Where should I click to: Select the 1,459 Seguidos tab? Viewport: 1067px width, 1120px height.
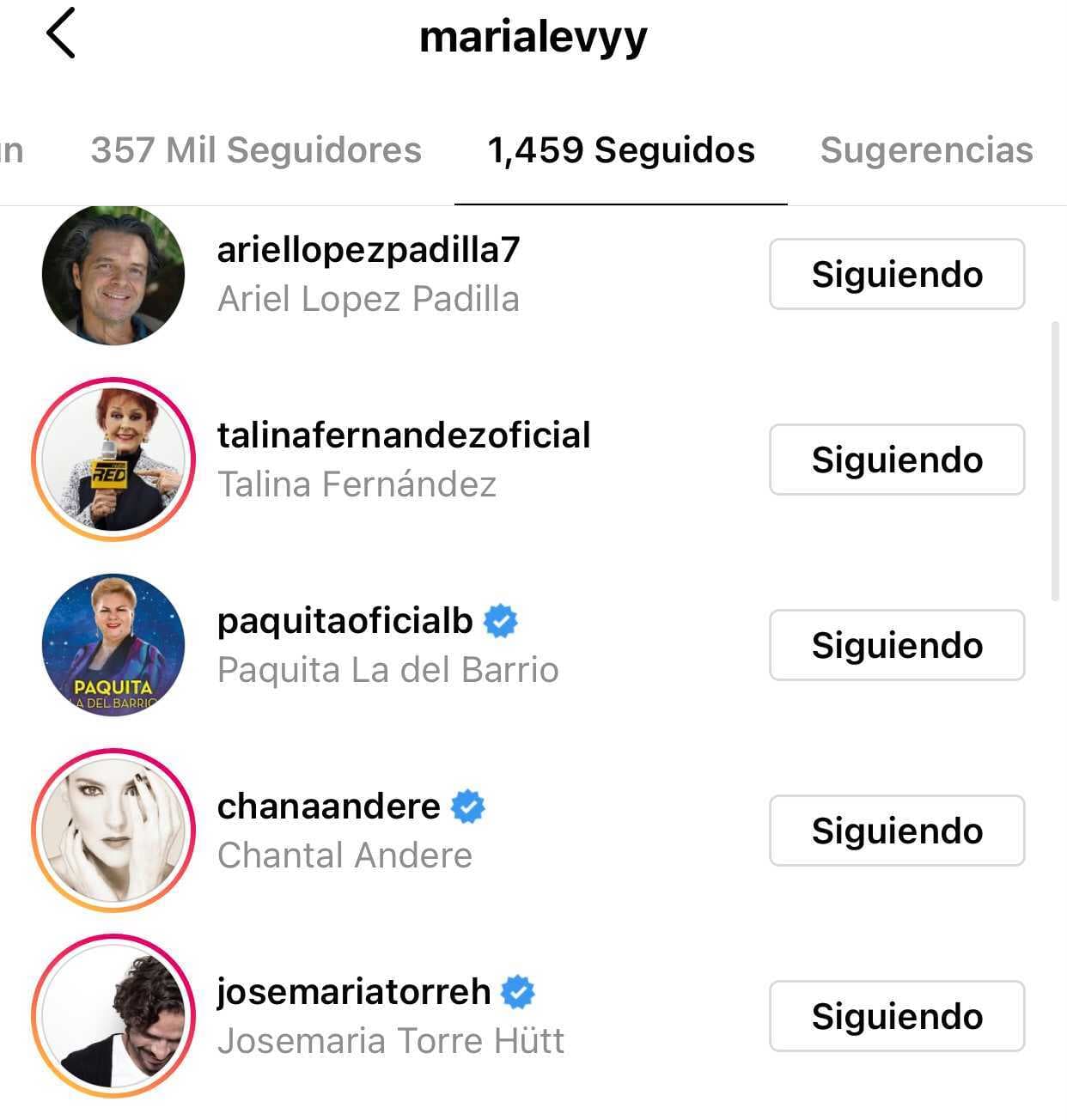pyautogui.click(x=620, y=150)
